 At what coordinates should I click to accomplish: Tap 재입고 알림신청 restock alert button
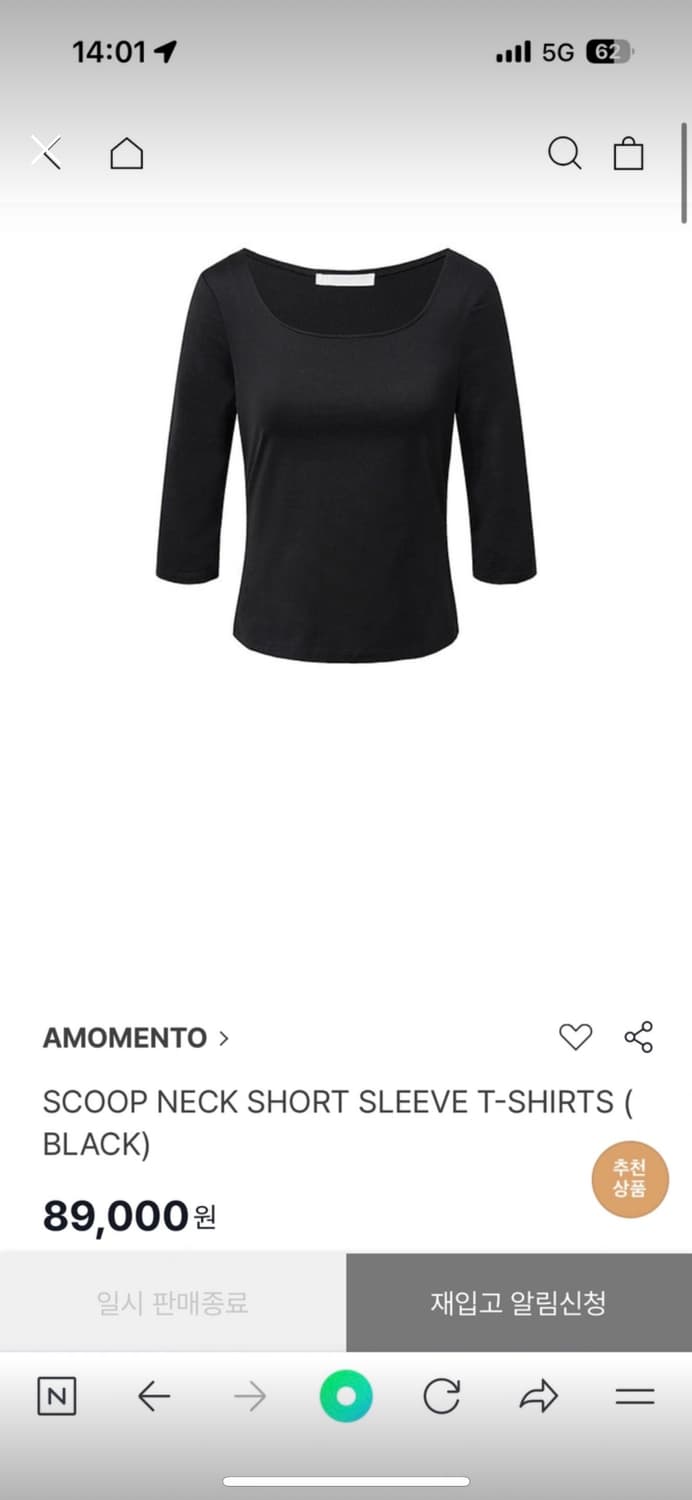(x=518, y=1303)
